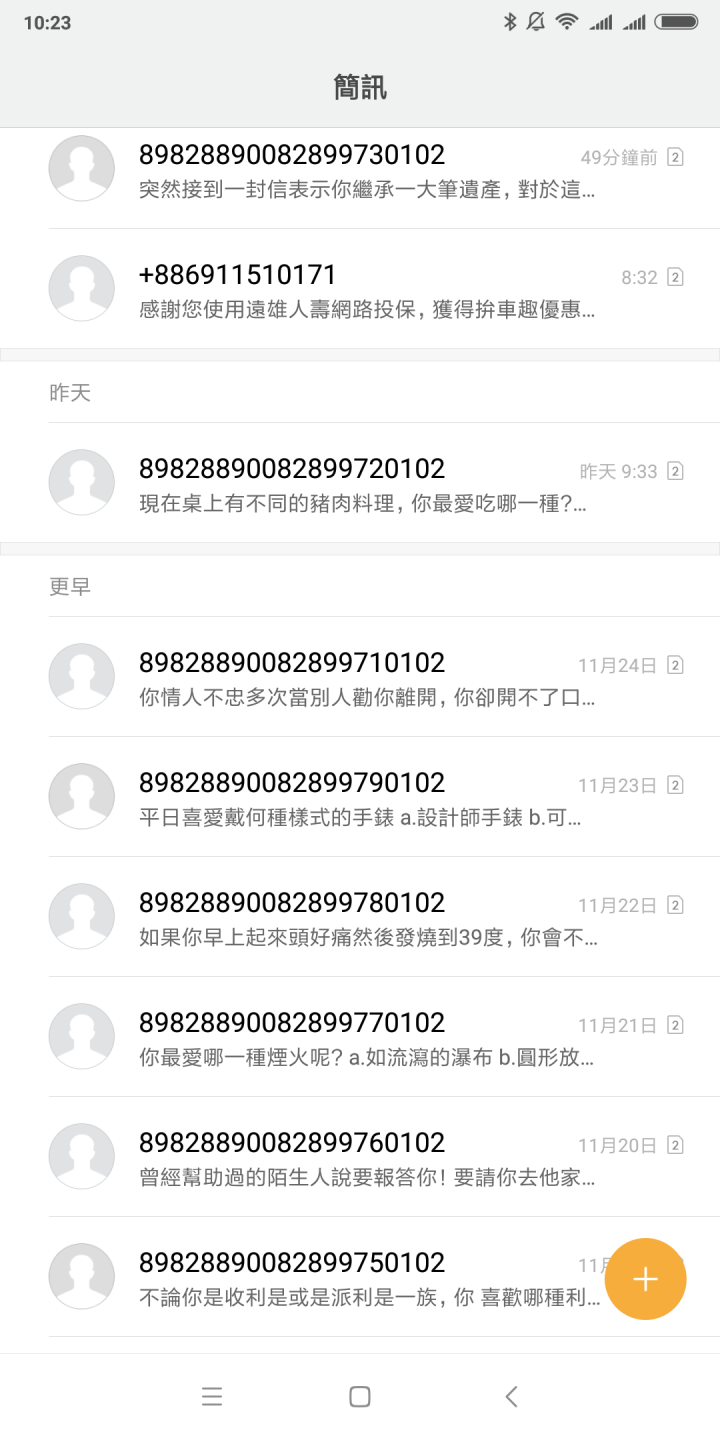Open the recent apps menu button
The height and width of the screenshot is (1440, 720).
coord(211,1397)
